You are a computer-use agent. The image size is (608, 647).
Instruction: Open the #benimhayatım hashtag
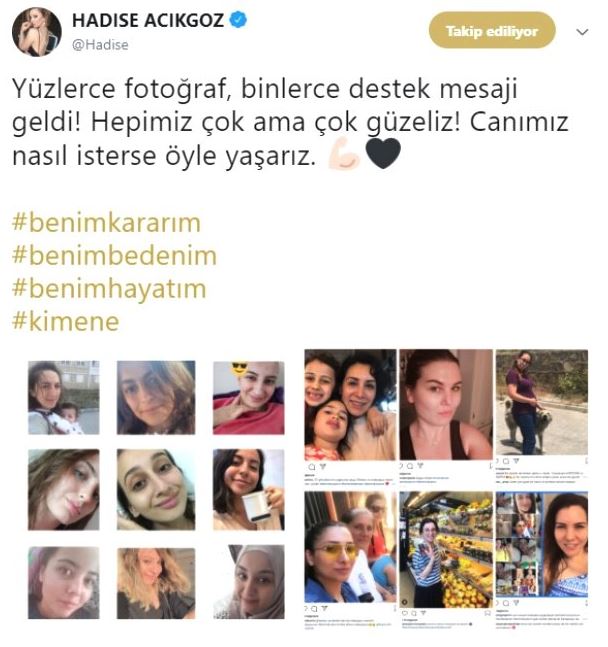point(109,288)
